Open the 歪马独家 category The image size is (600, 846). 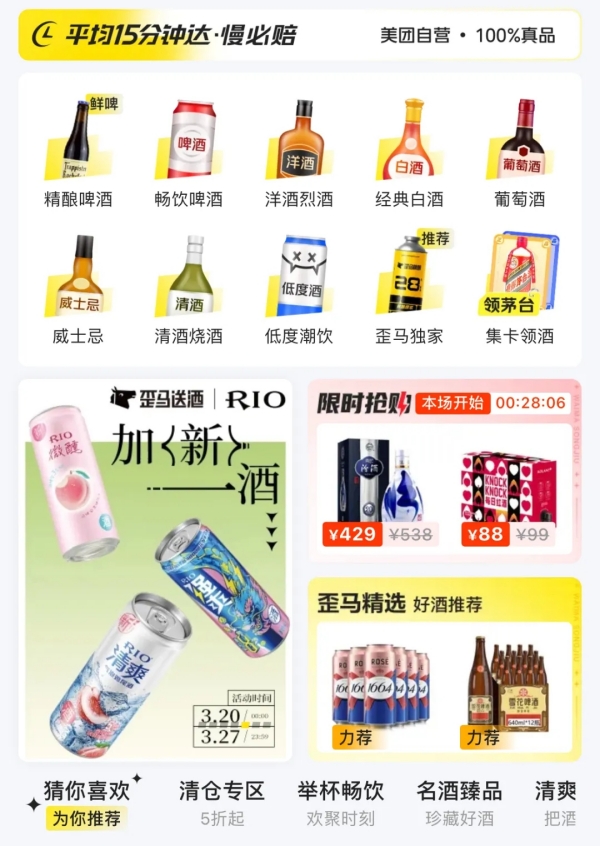409,288
